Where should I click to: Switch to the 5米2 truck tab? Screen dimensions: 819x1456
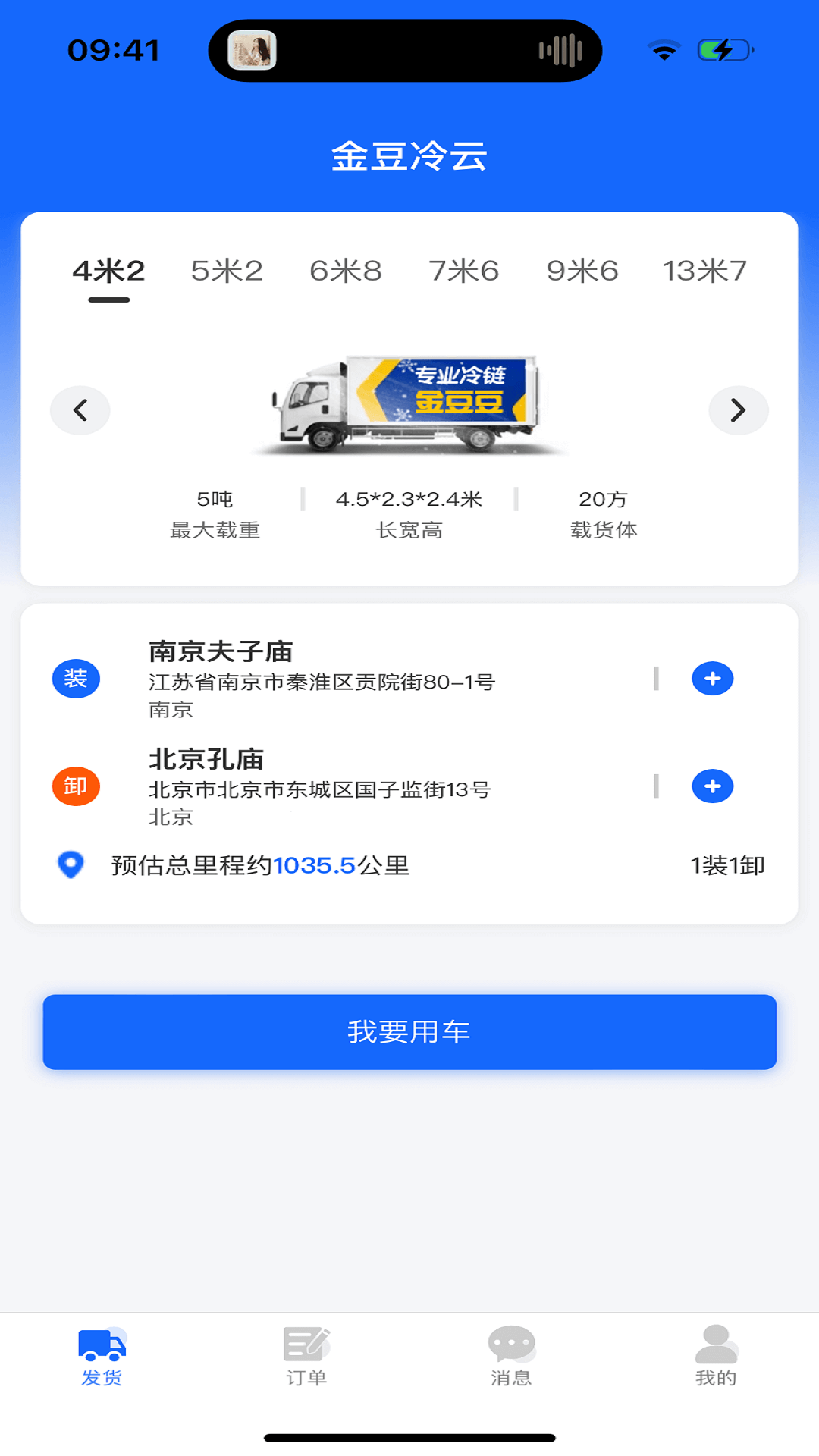pos(226,271)
